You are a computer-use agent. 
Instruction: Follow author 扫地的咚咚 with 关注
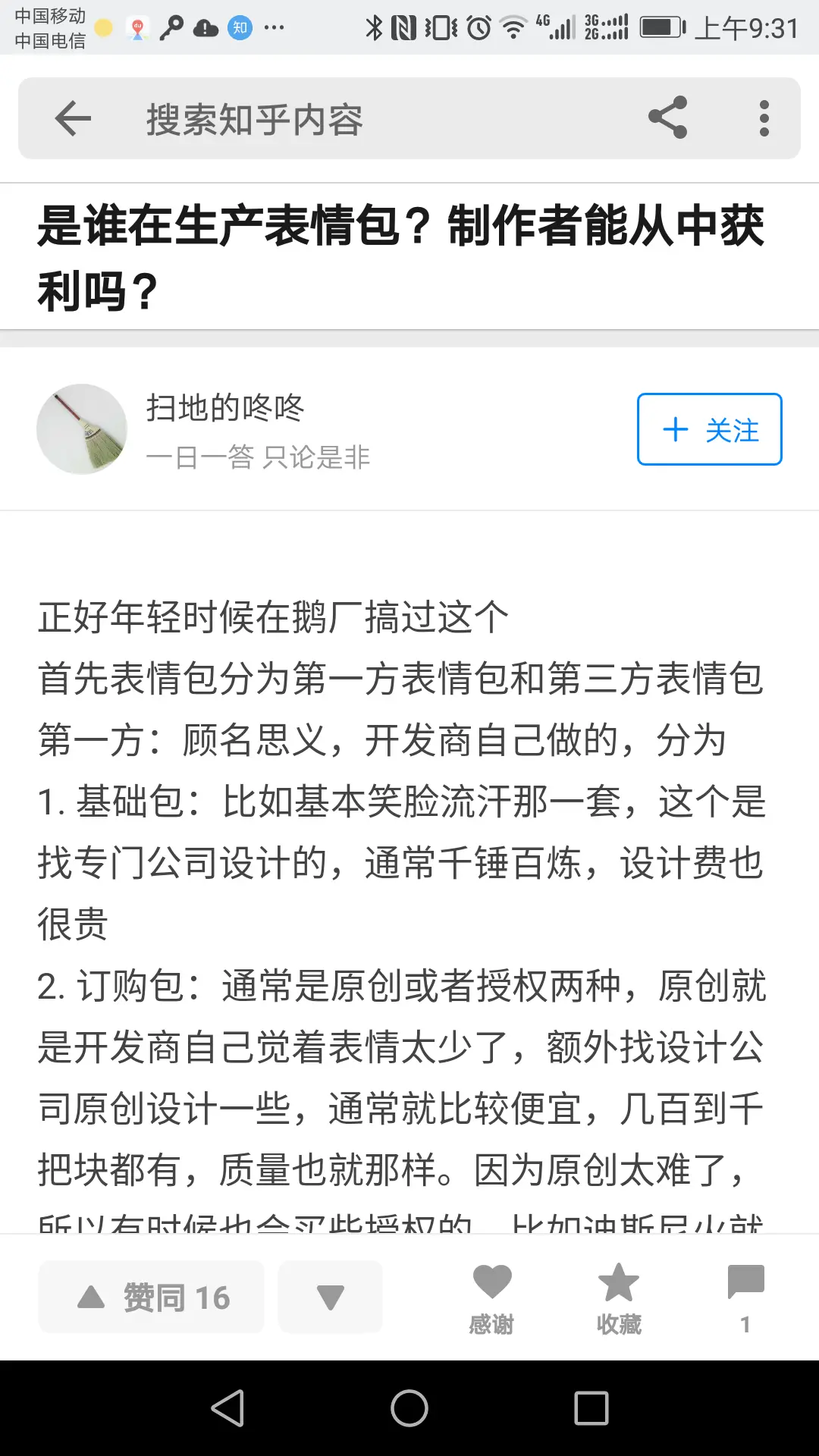coord(710,429)
